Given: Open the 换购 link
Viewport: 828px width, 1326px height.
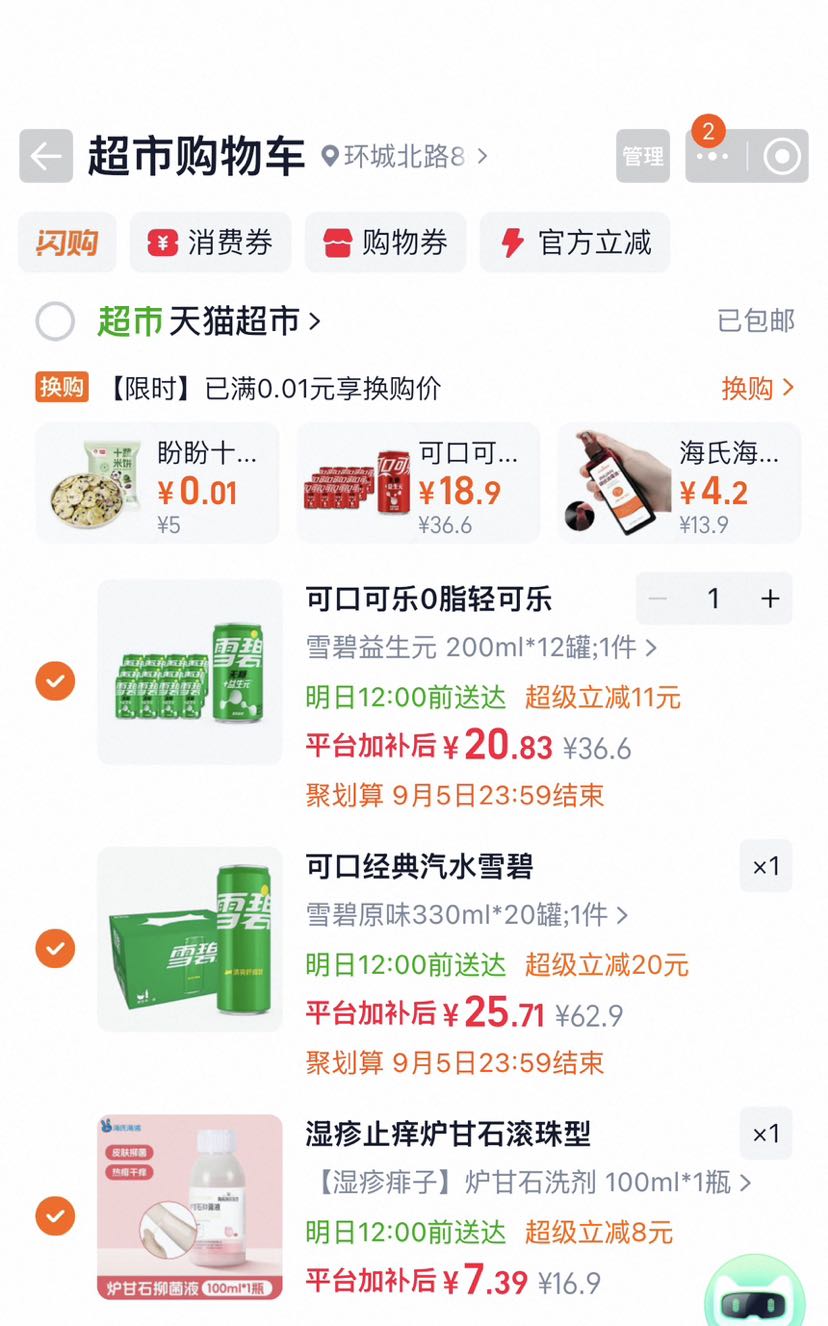Looking at the screenshot, I should [x=758, y=388].
